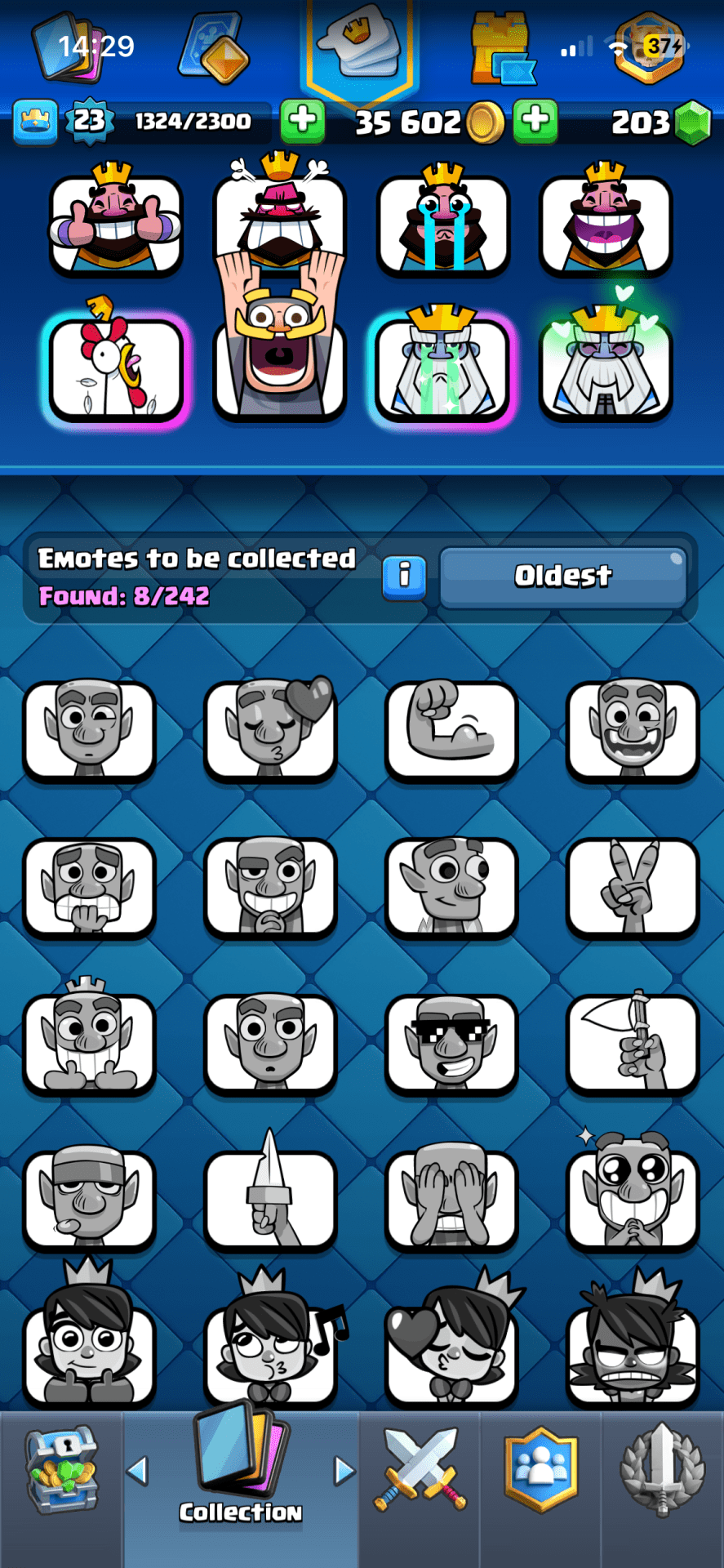View the locked flexing arm emote

451,728
